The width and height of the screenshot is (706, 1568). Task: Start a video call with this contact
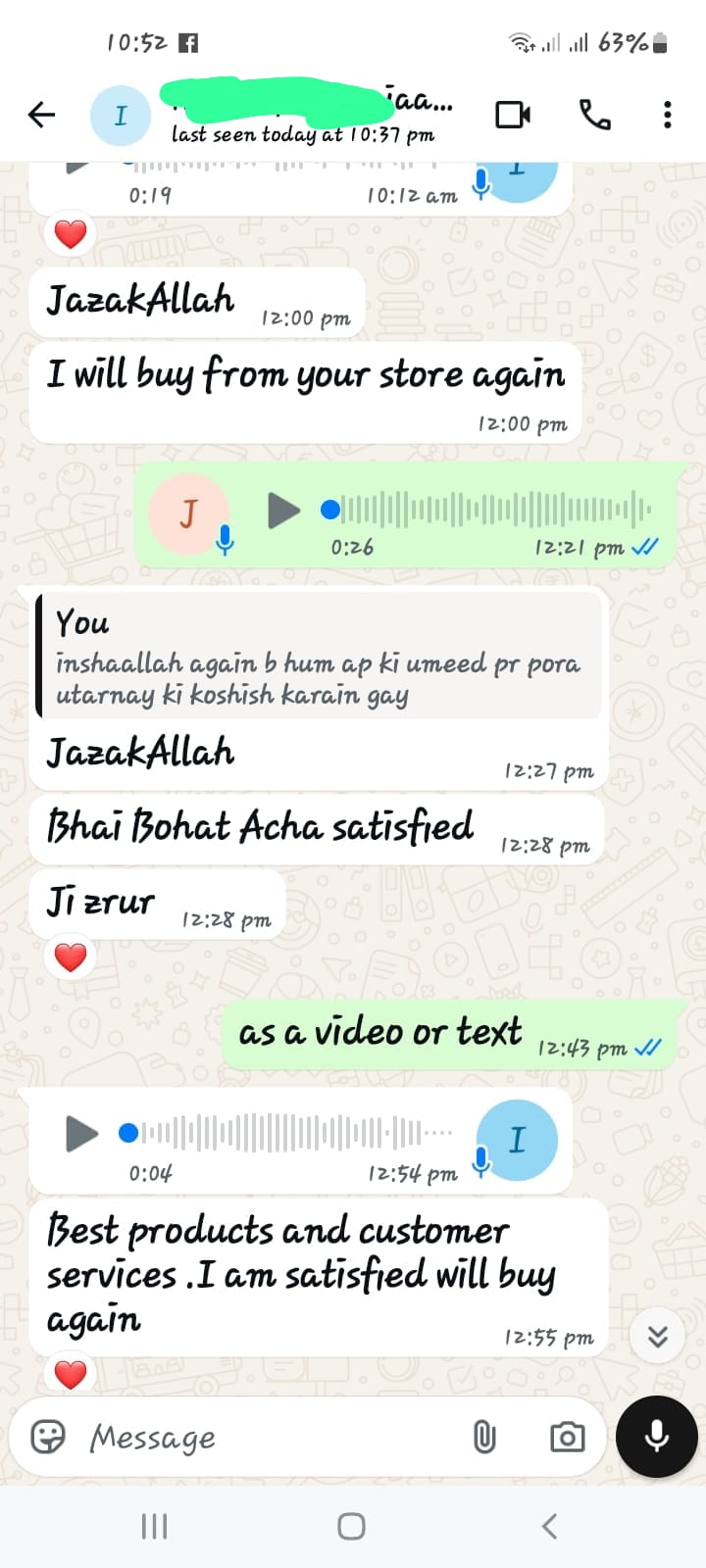[513, 115]
